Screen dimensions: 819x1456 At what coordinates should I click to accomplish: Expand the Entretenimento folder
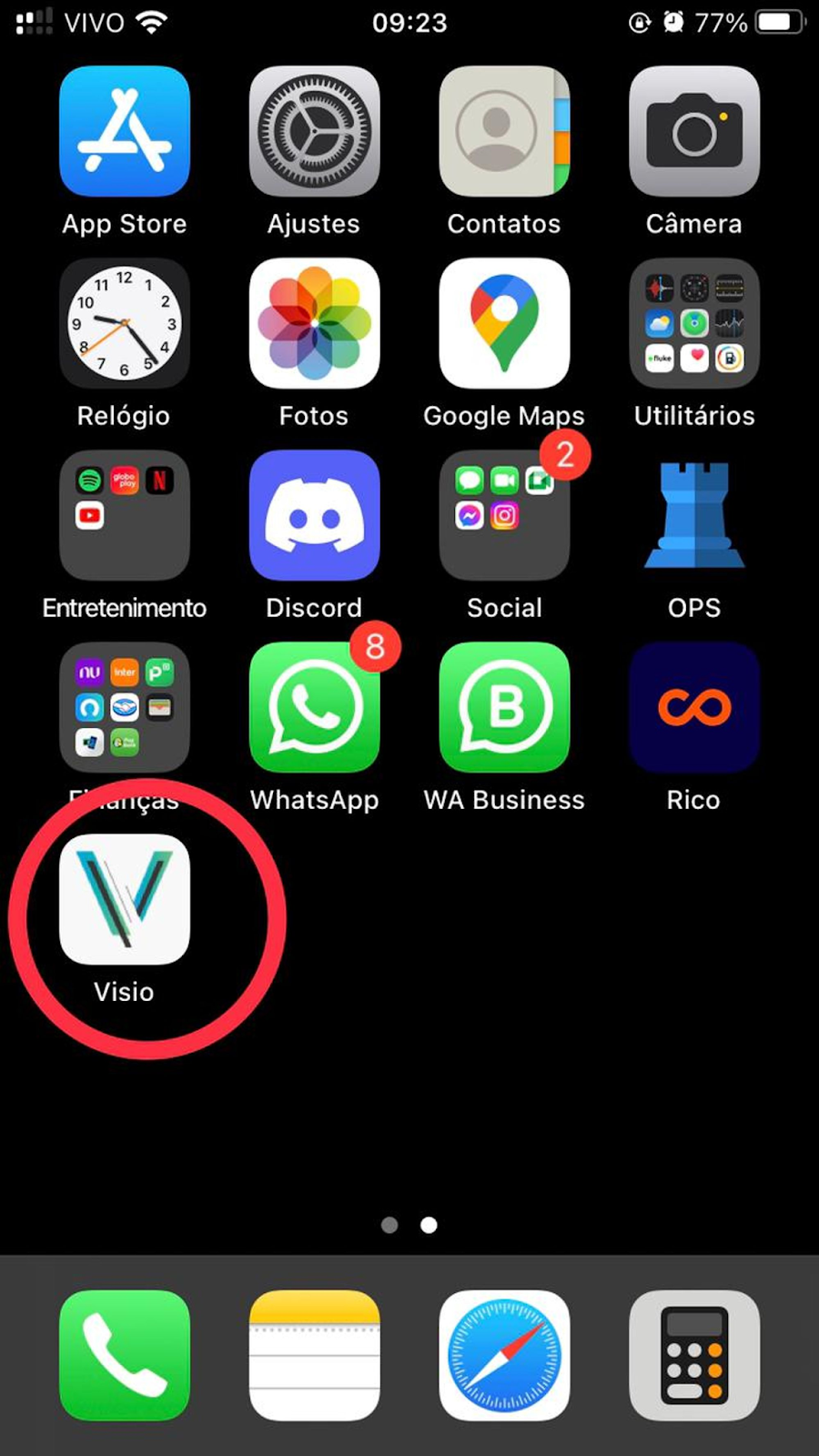coord(125,515)
